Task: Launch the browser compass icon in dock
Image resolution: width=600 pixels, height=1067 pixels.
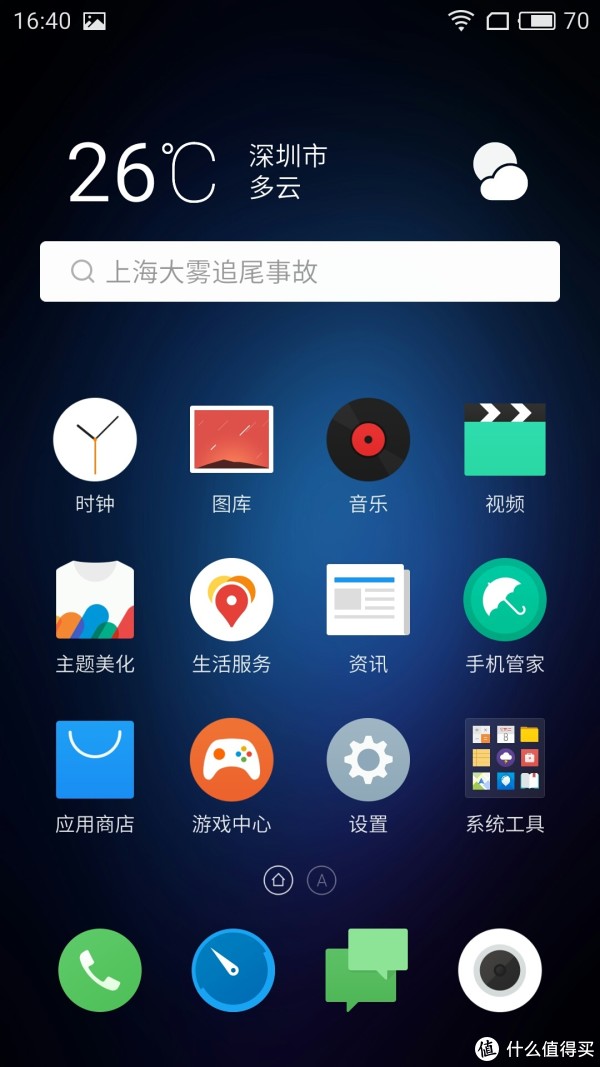Action: 233,970
